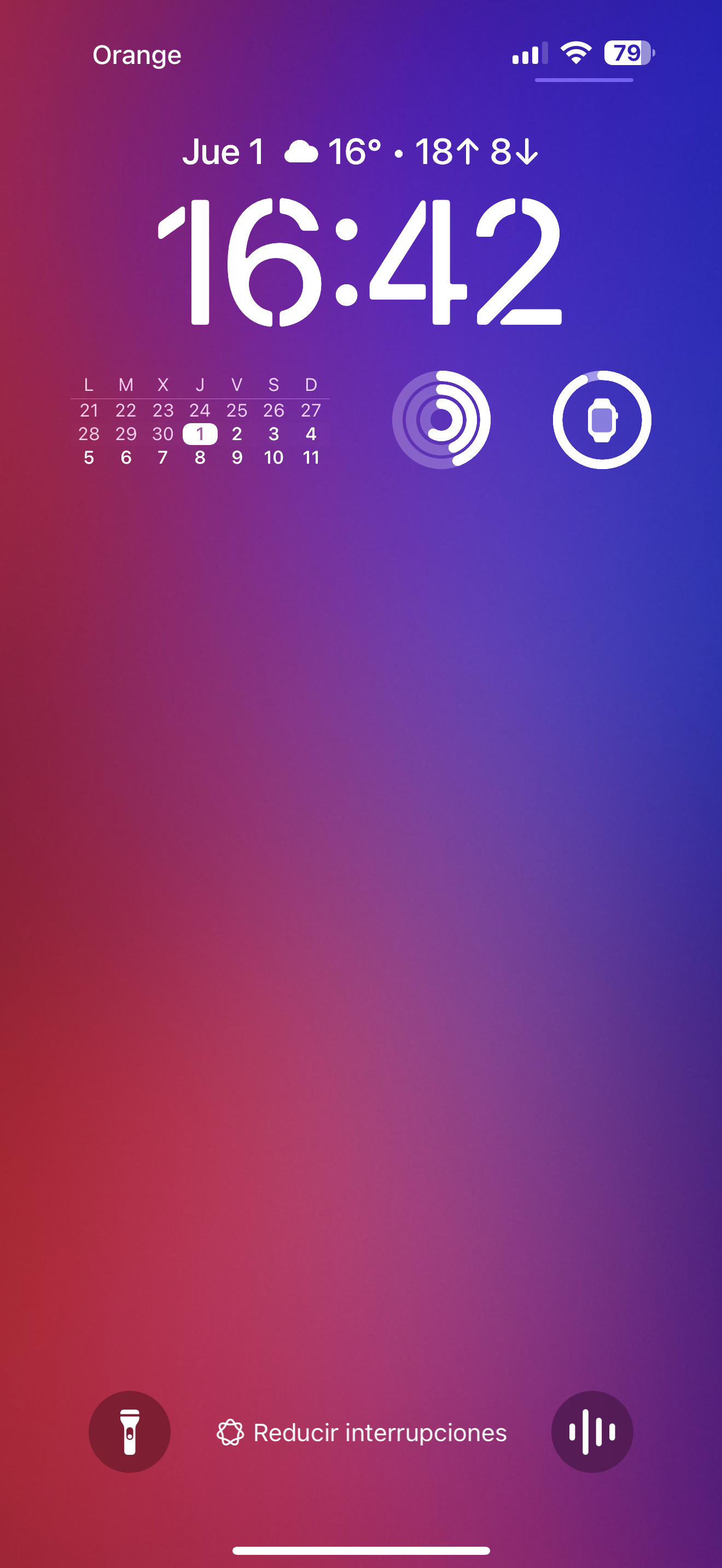722x1568 pixels.
Task: Open the Apple Watch battery widget
Action: [602, 420]
